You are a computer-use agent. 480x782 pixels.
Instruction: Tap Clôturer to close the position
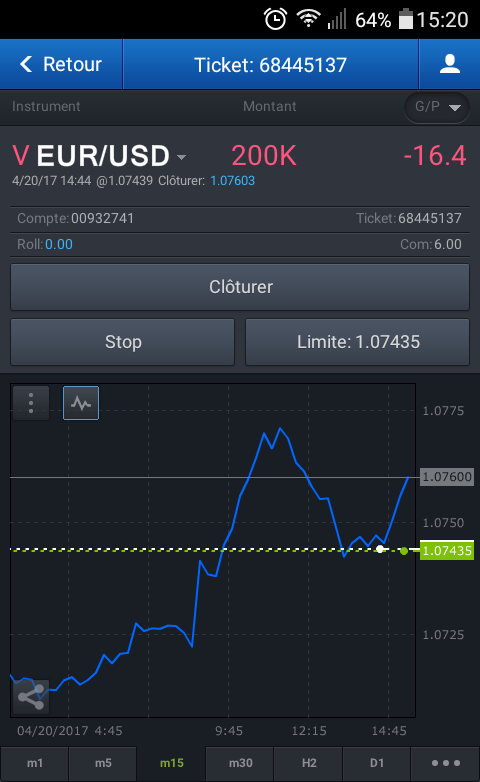coord(240,287)
